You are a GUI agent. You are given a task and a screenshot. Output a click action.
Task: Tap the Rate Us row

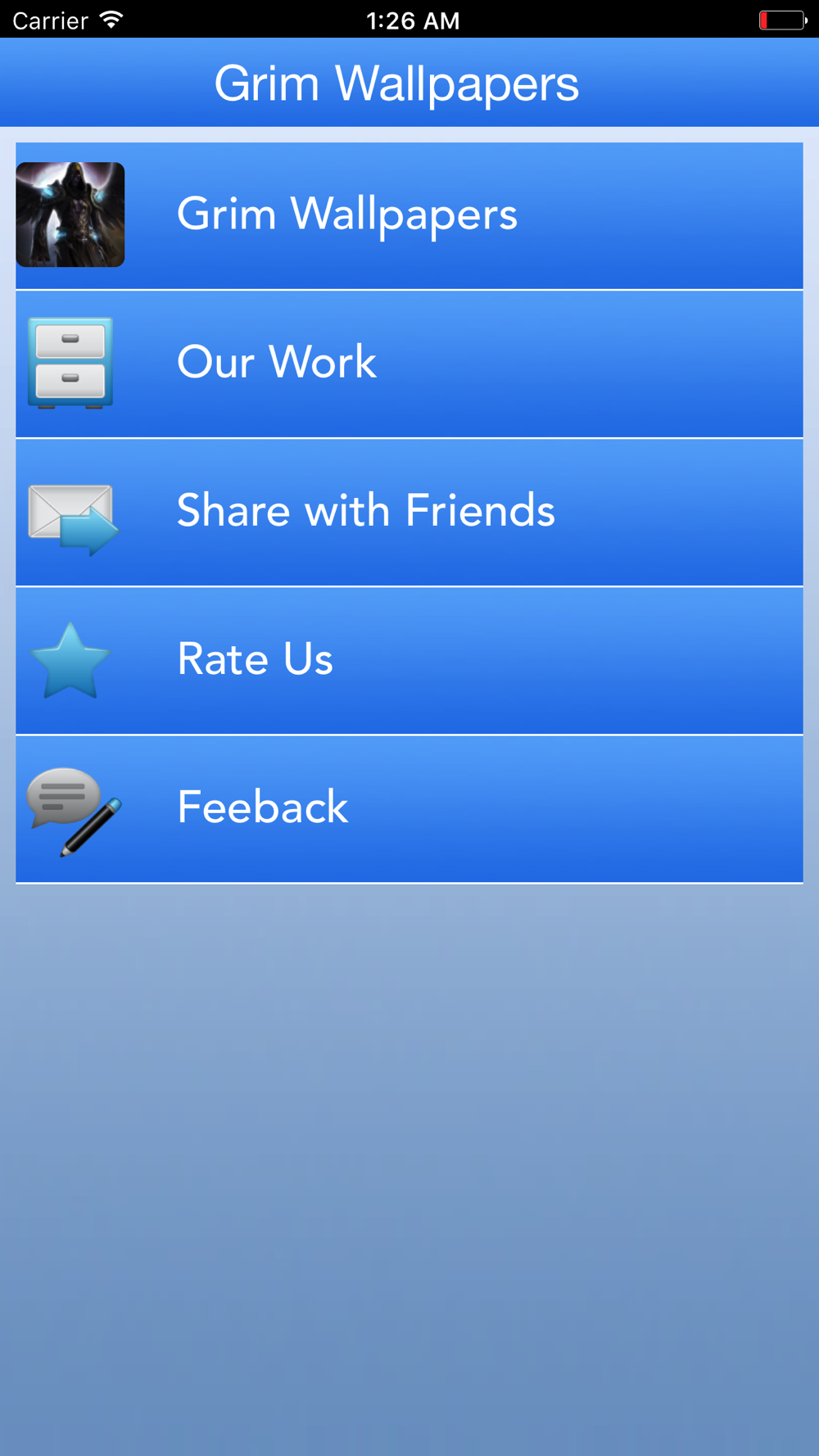[x=409, y=660]
